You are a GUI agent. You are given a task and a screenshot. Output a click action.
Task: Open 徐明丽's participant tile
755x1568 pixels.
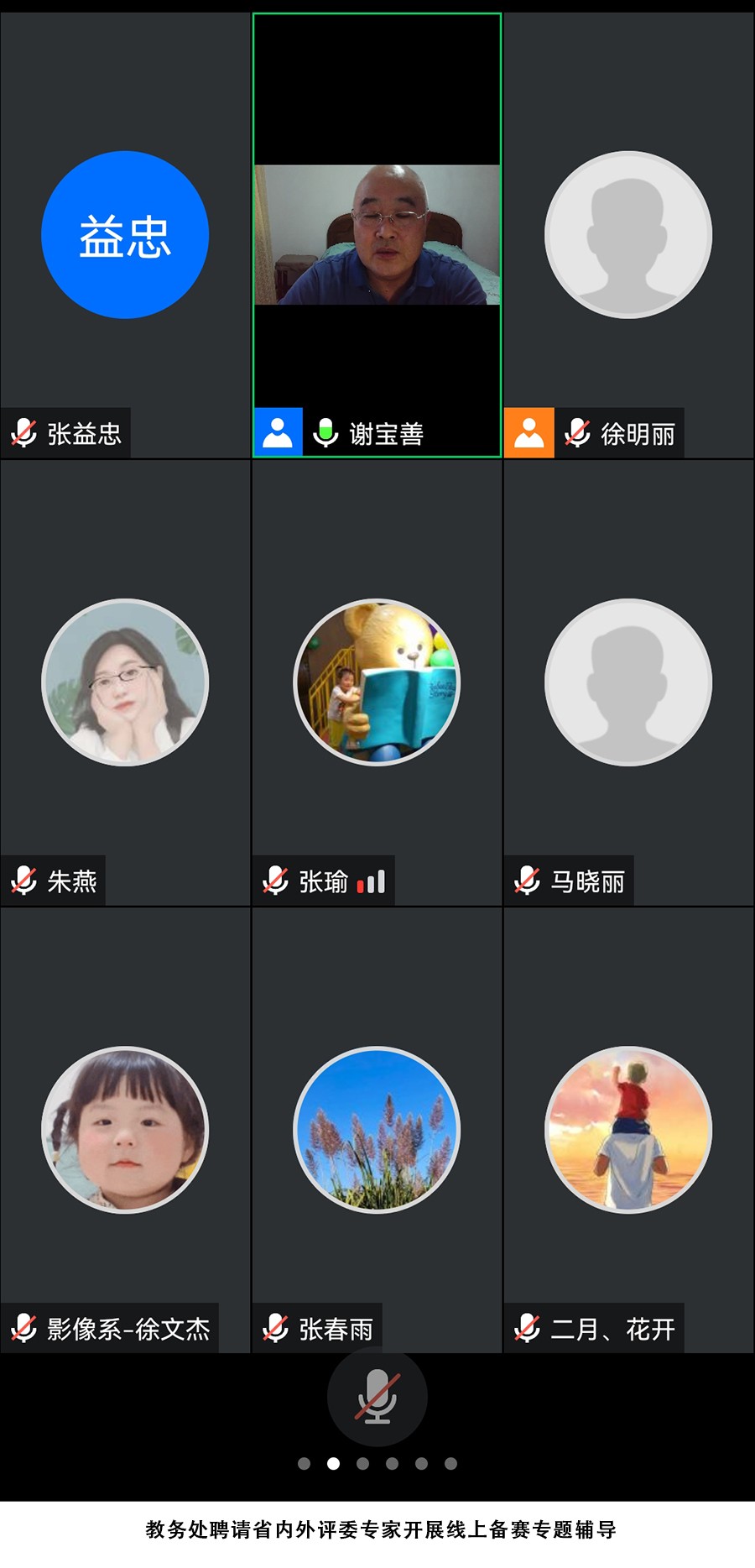tap(628, 235)
